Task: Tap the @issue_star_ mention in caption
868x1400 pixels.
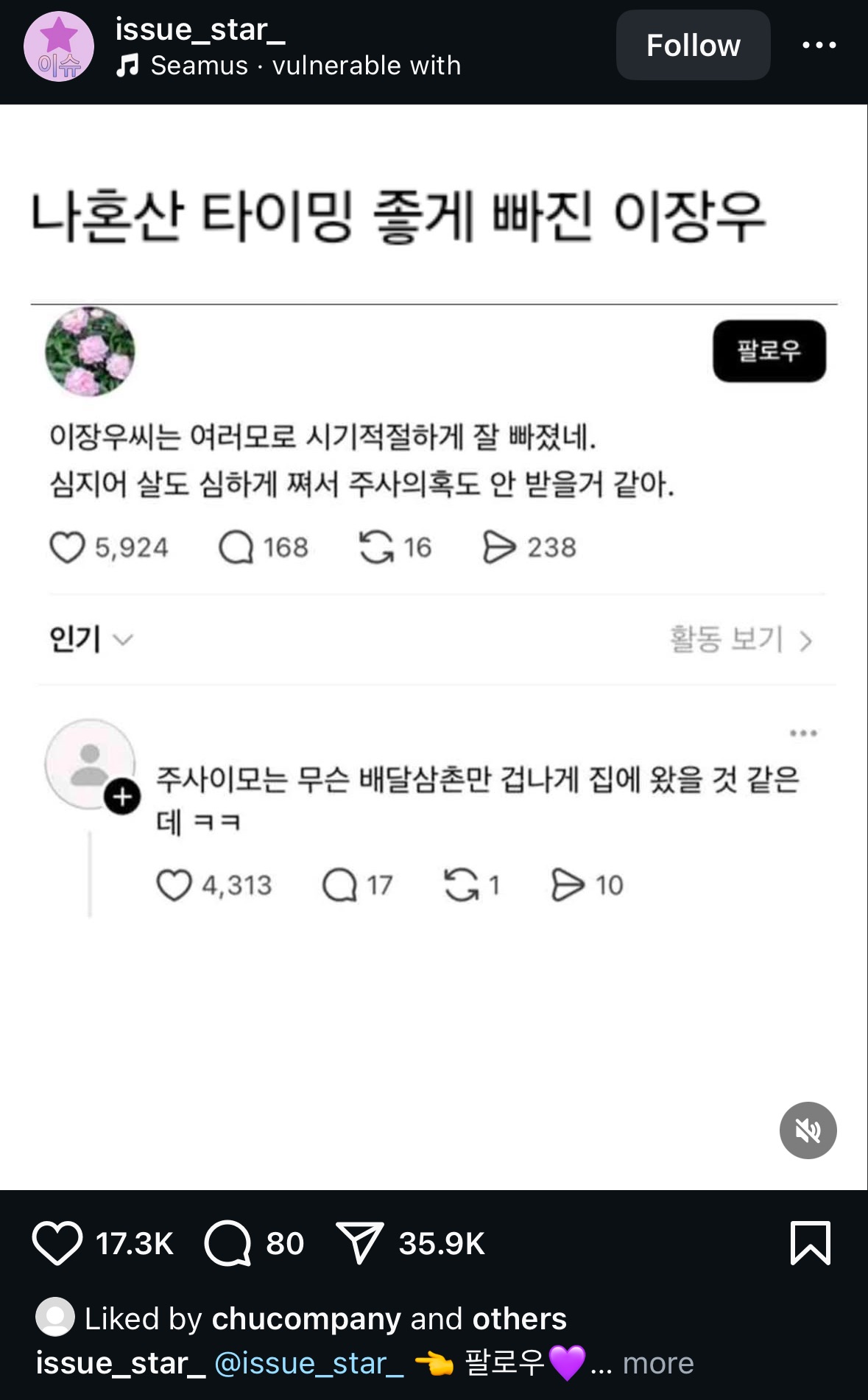Action: point(308,1363)
